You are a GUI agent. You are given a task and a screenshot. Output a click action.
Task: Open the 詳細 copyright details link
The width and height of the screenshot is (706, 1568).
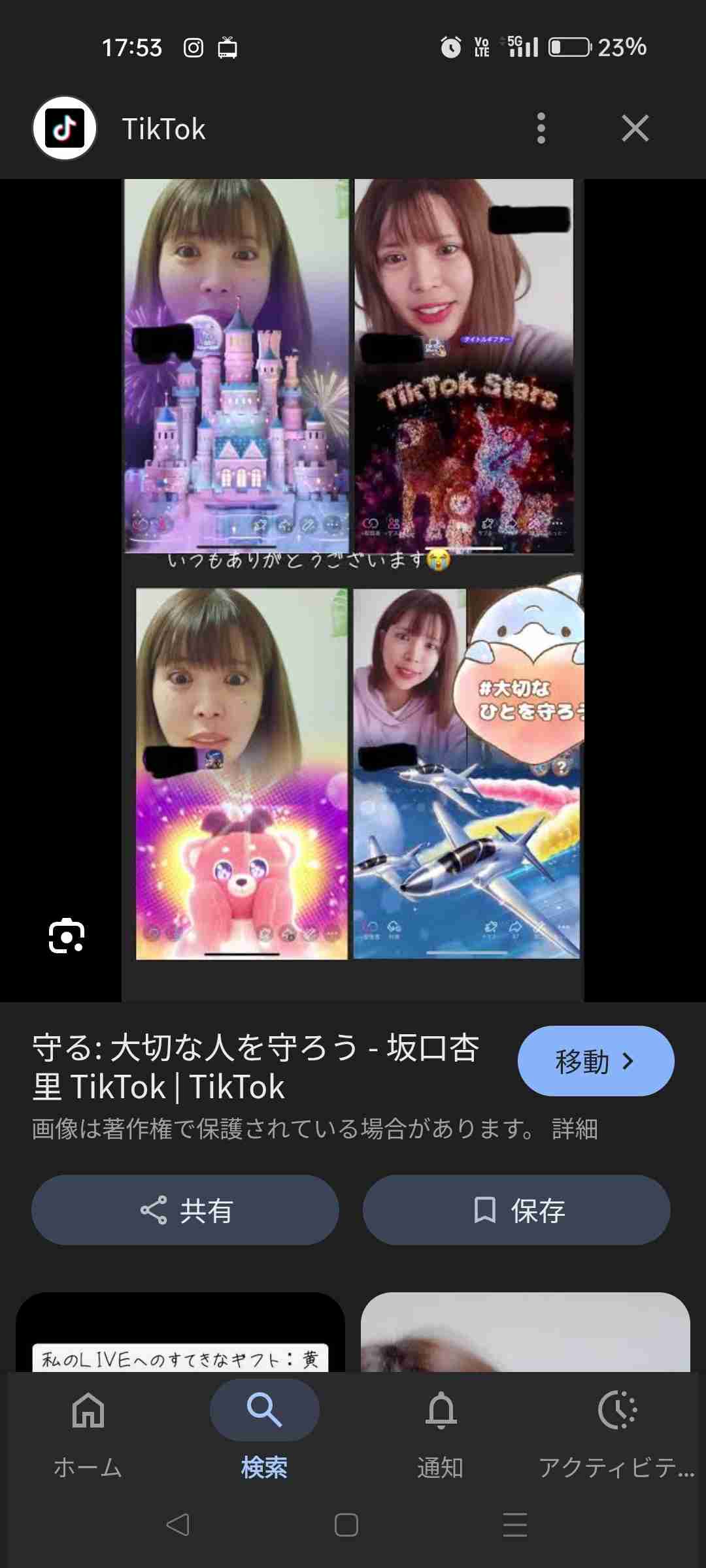[x=575, y=1129]
